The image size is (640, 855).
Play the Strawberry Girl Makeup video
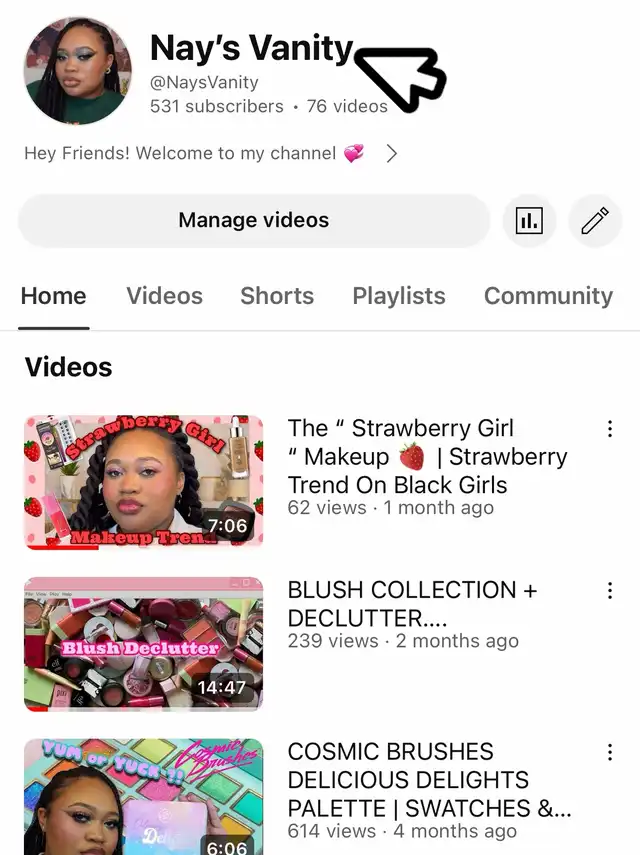(144, 482)
